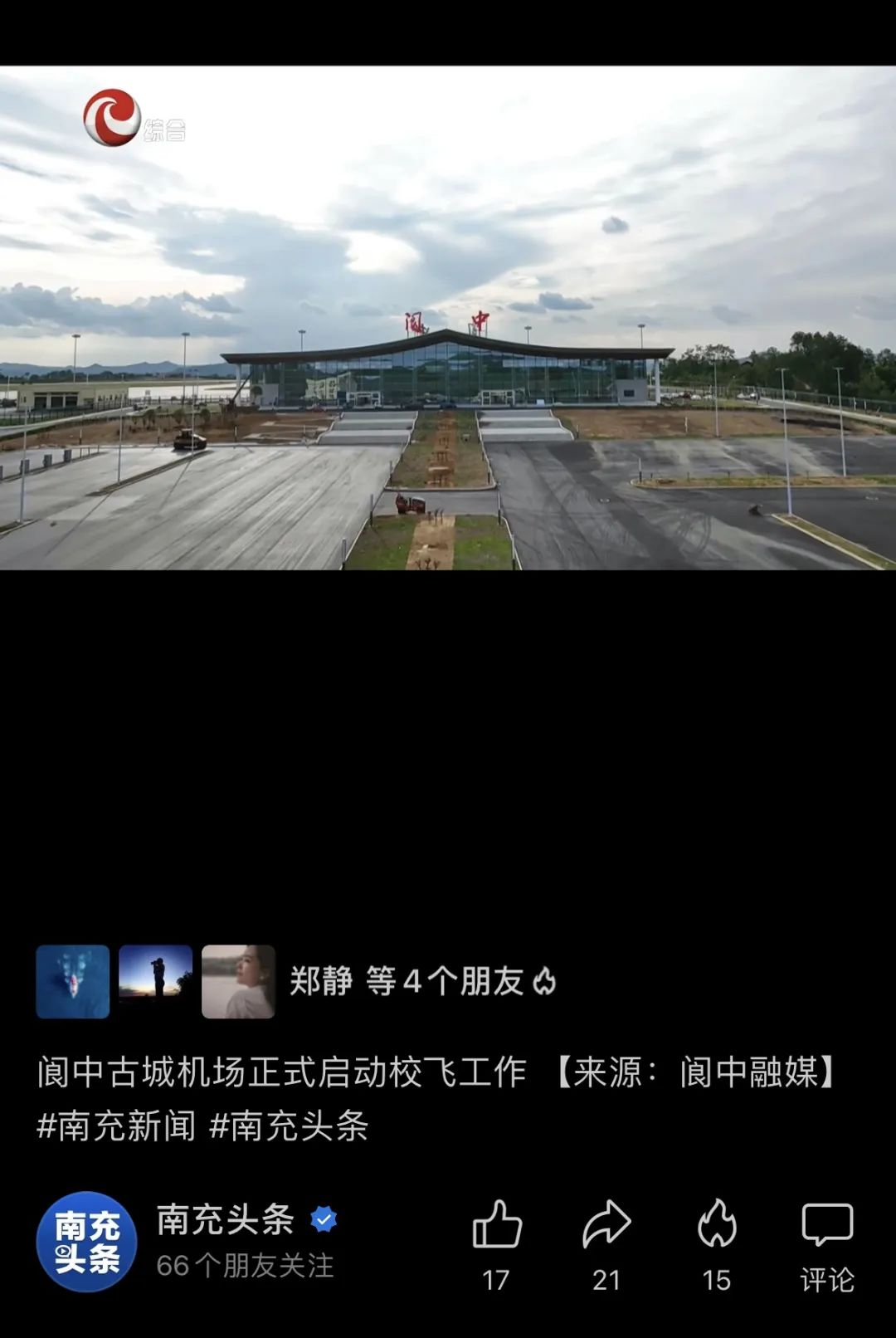Like this video with thumbs up

coord(496,1226)
